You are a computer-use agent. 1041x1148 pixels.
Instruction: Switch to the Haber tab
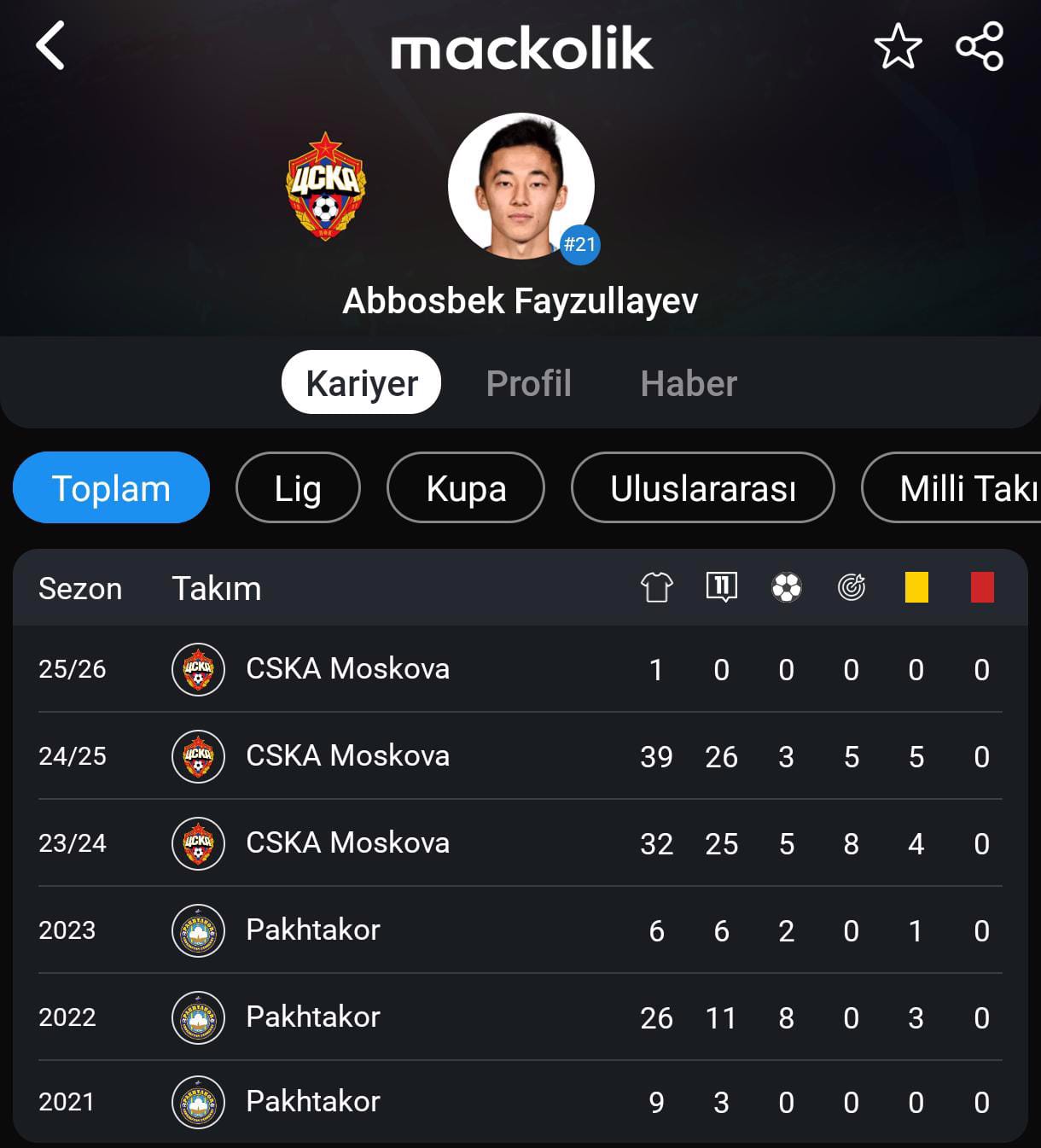tap(688, 383)
